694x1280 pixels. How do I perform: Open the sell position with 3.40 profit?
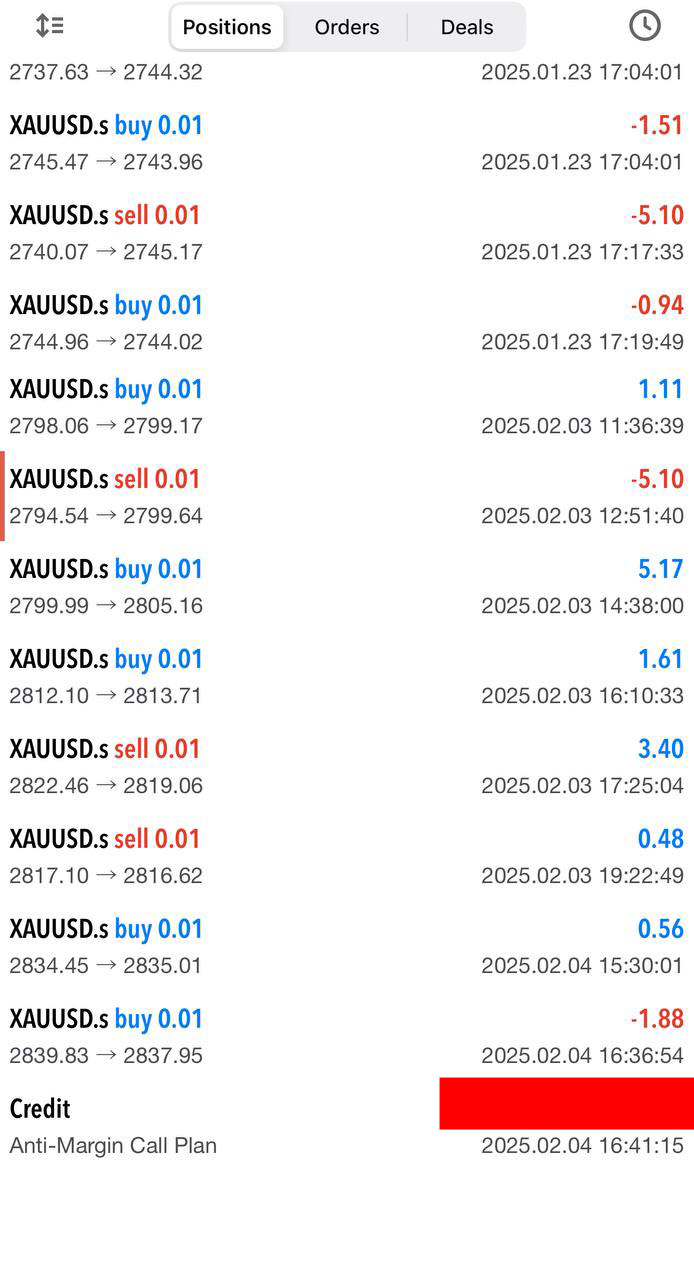tap(347, 767)
